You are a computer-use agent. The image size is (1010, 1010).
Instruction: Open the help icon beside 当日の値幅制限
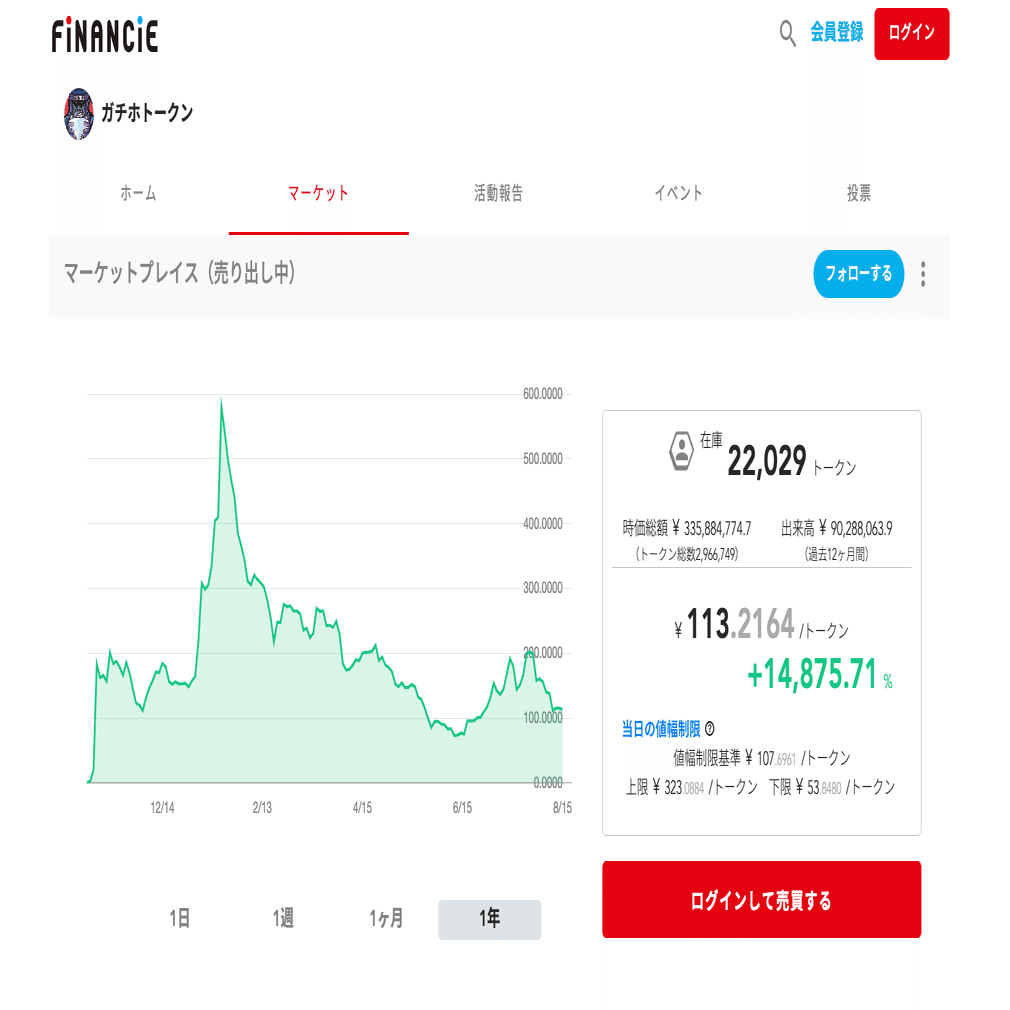point(709,729)
